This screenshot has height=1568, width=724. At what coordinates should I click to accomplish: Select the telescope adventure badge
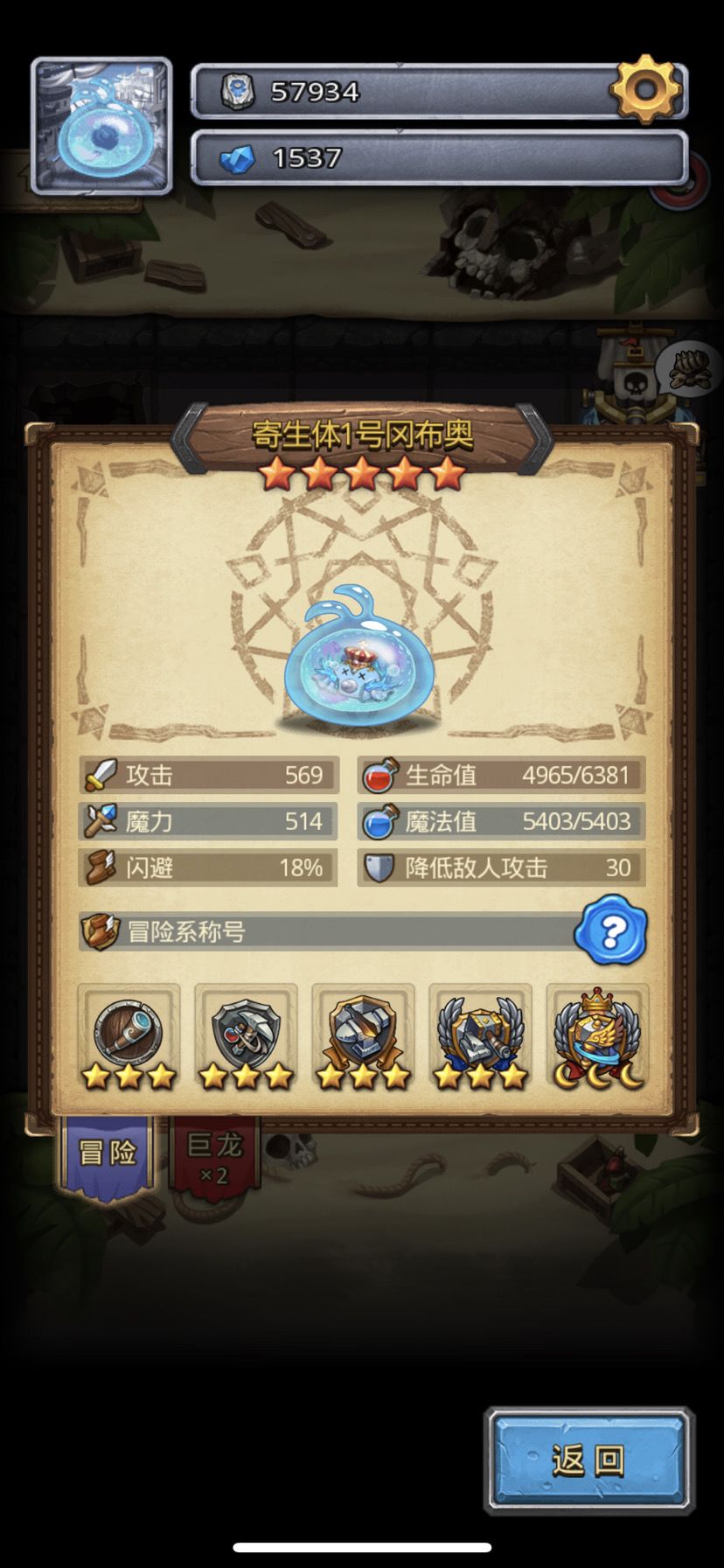[x=129, y=1035]
